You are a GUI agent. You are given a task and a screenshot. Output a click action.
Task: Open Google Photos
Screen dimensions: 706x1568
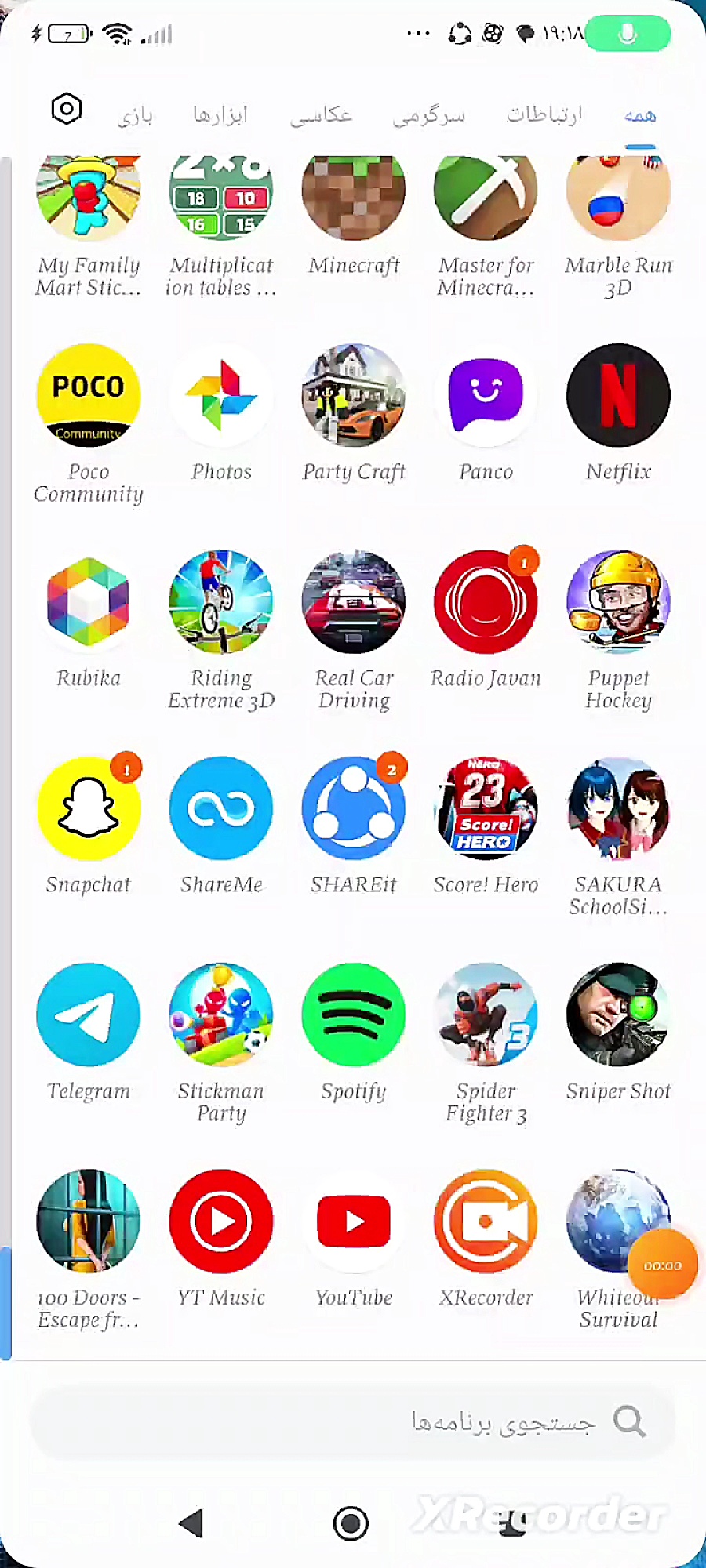(221, 396)
